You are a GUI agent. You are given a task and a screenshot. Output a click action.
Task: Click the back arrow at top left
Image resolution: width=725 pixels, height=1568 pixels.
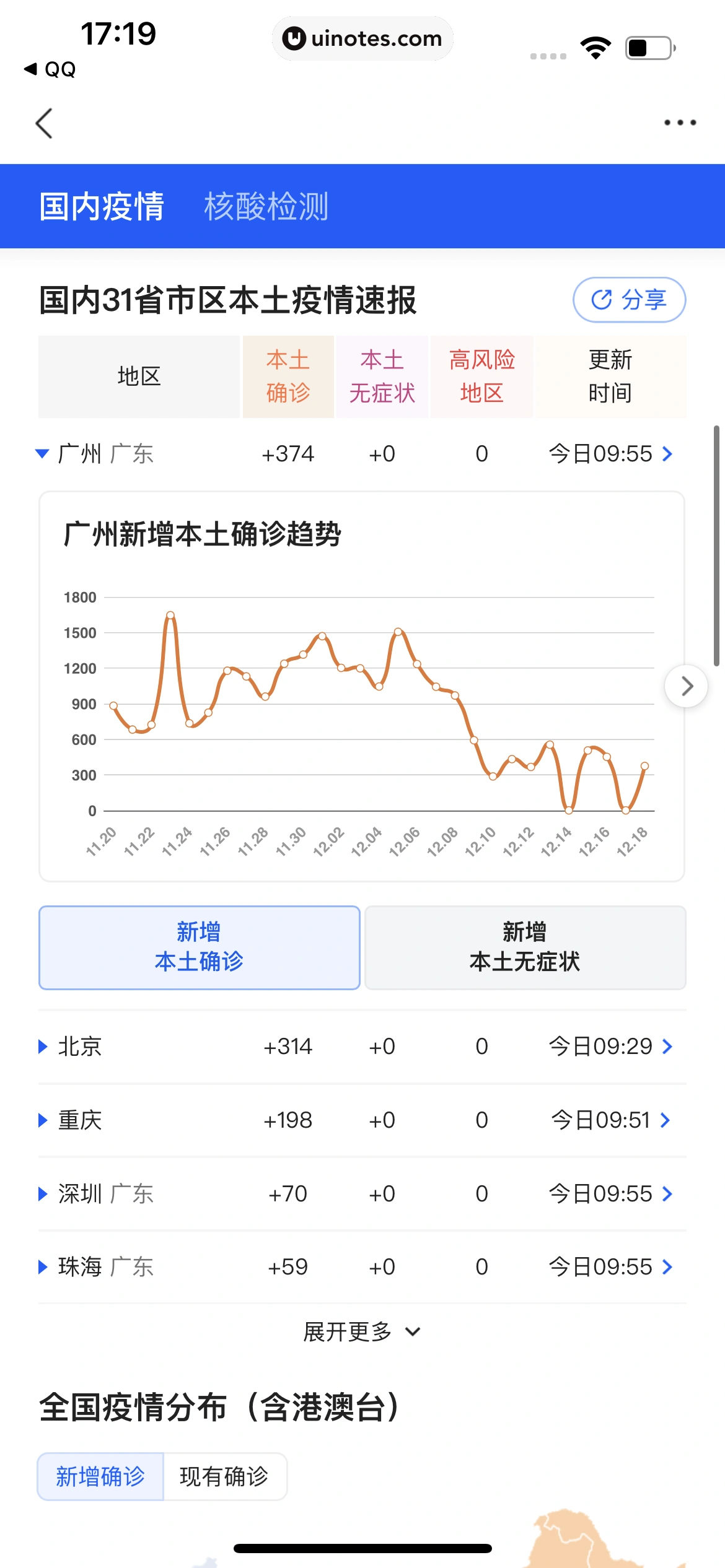43,123
